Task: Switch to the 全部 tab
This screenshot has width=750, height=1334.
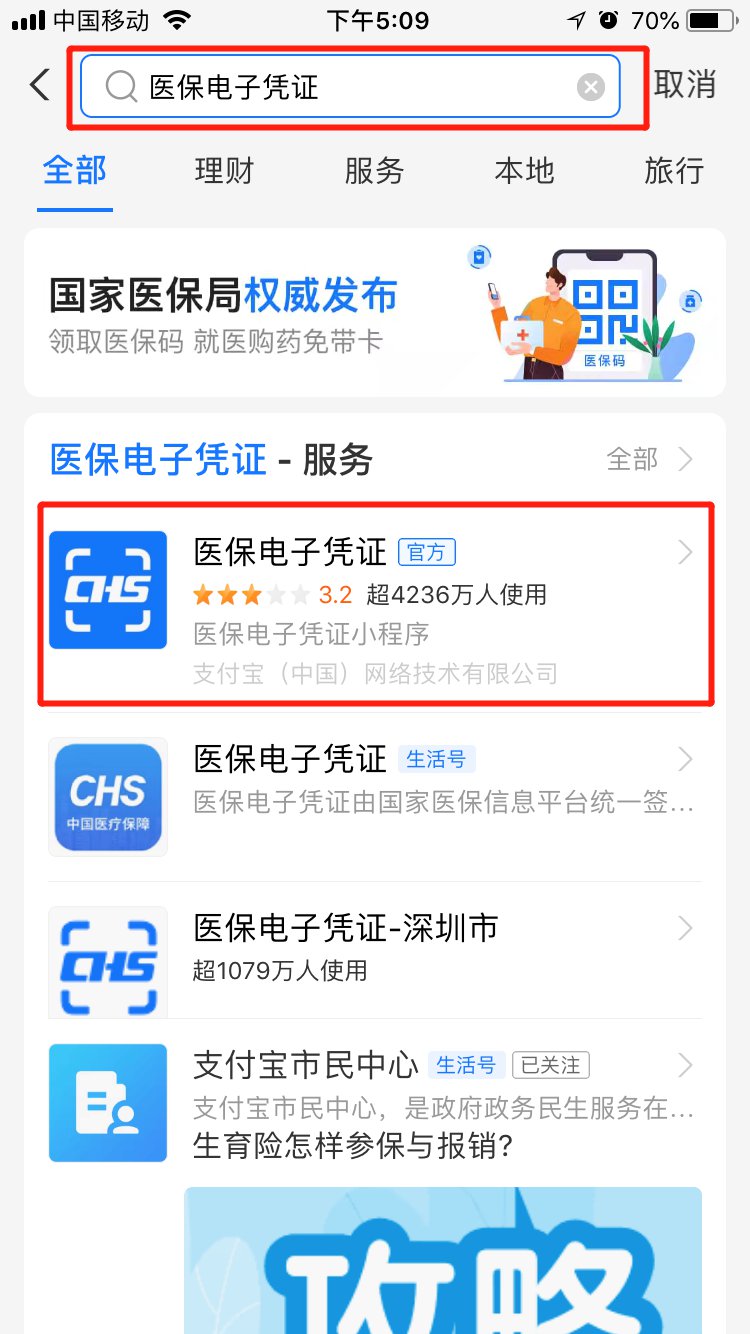Action: [75, 171]
